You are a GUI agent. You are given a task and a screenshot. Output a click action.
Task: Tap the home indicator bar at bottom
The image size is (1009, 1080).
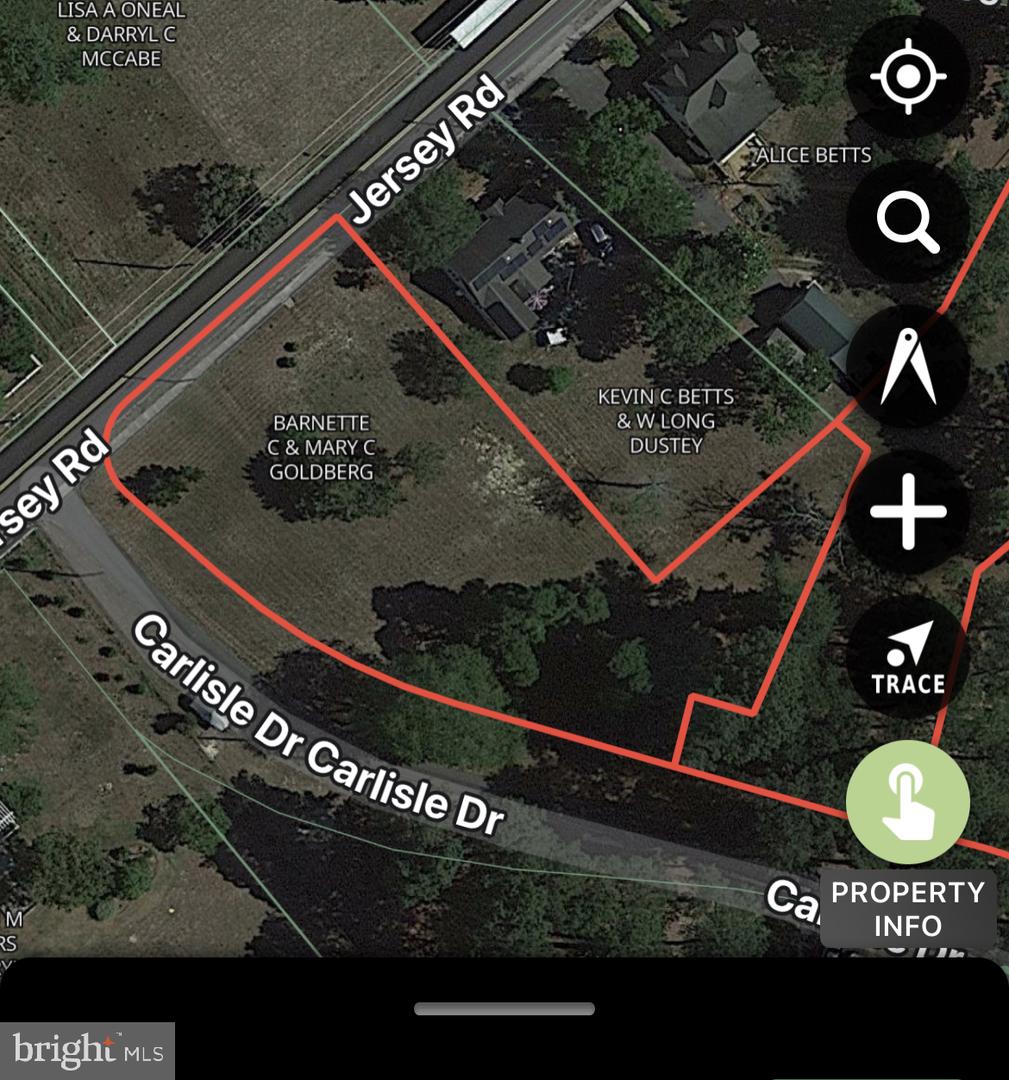[x=504, y=1010]
